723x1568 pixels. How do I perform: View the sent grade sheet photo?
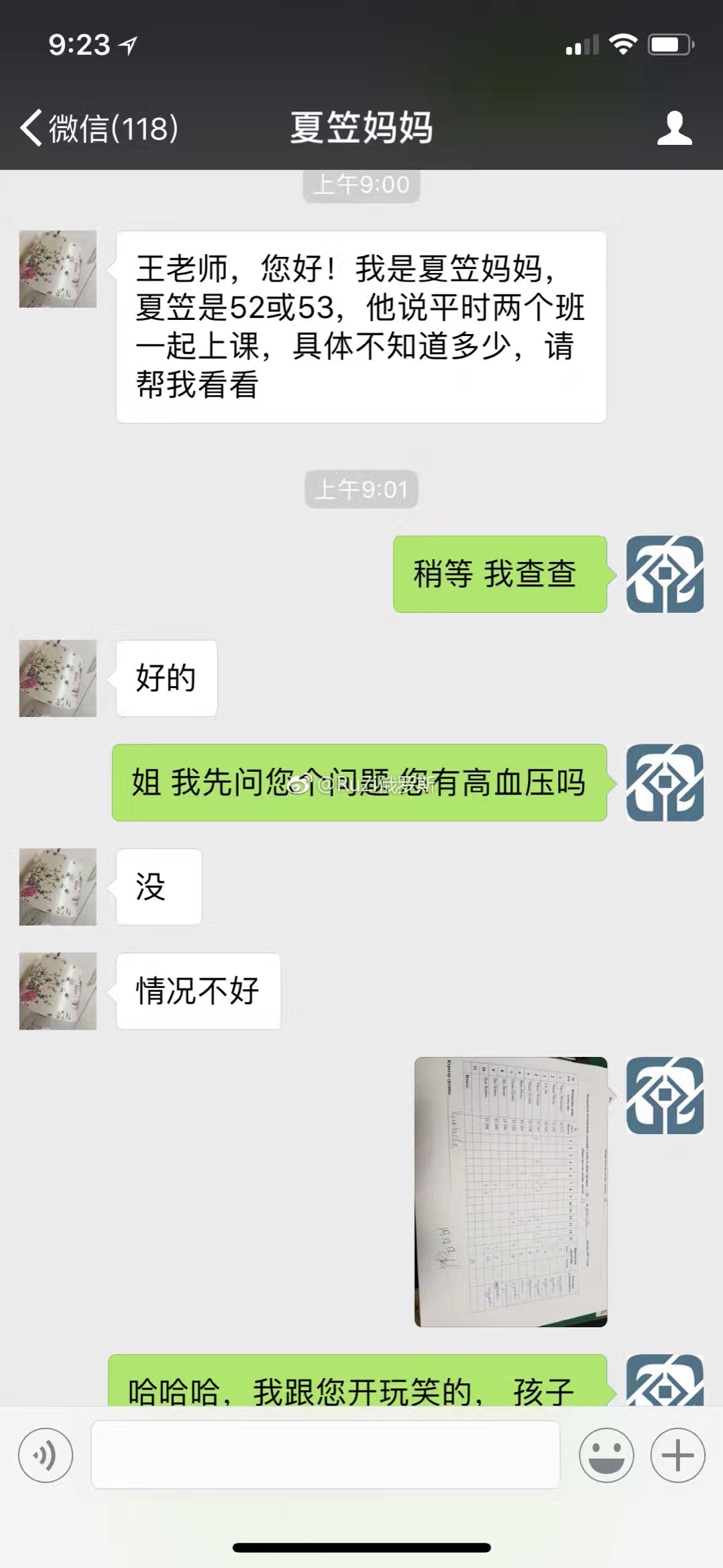(510, 1192)
